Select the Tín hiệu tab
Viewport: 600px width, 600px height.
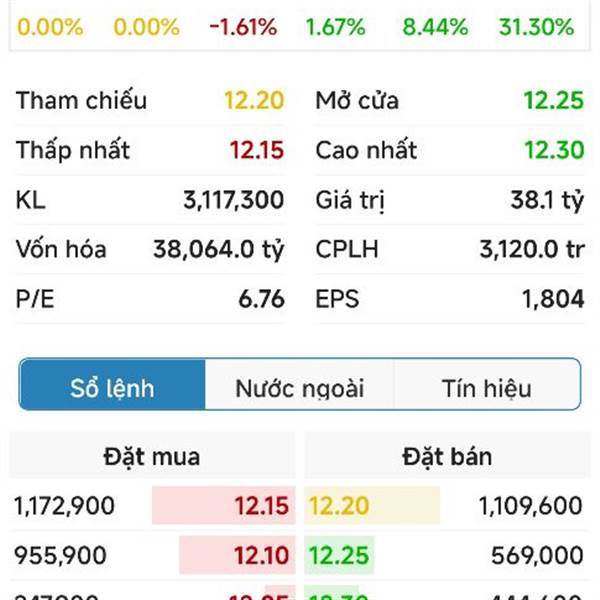486,386
